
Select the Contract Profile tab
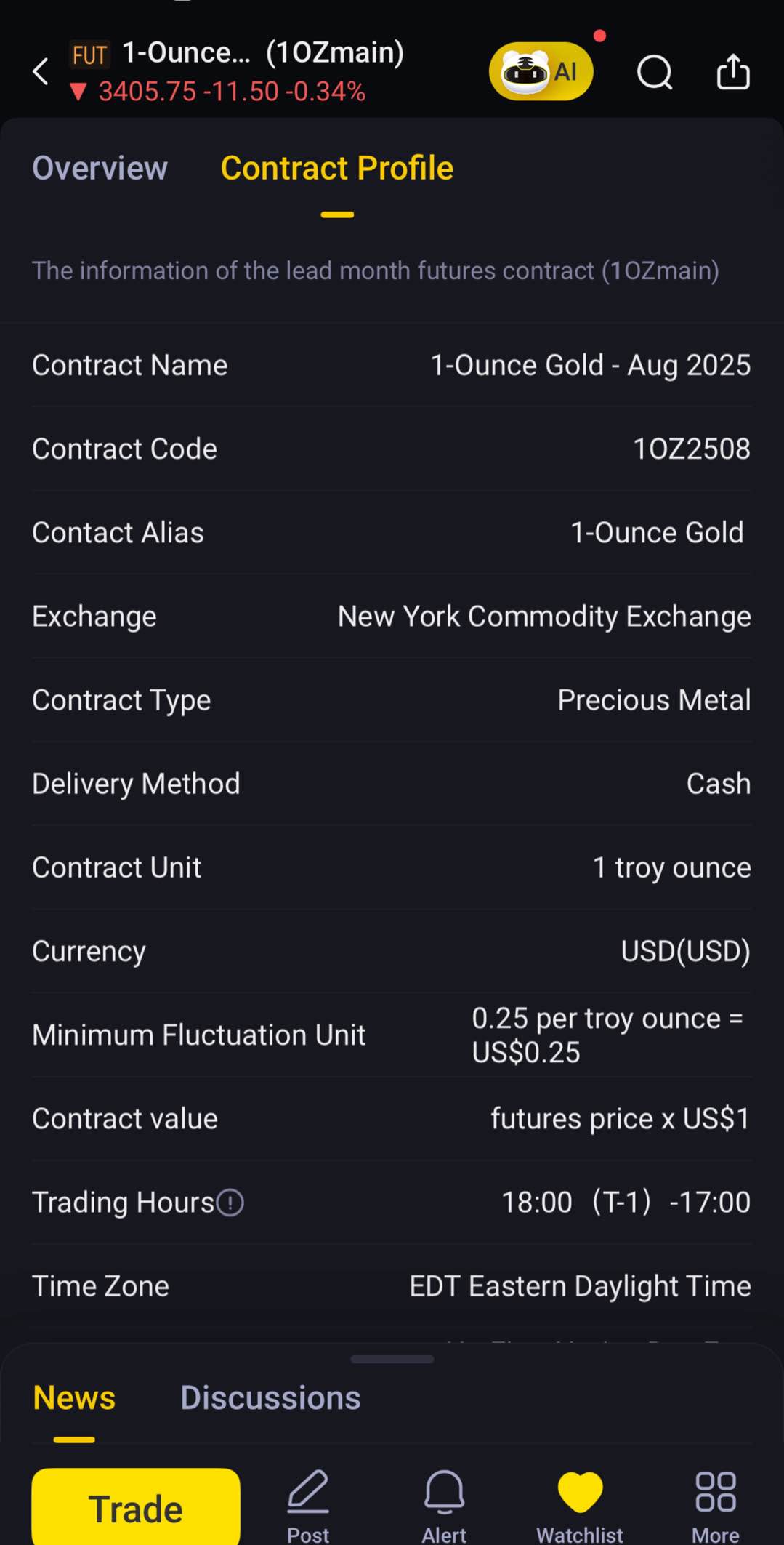[337, 168]
